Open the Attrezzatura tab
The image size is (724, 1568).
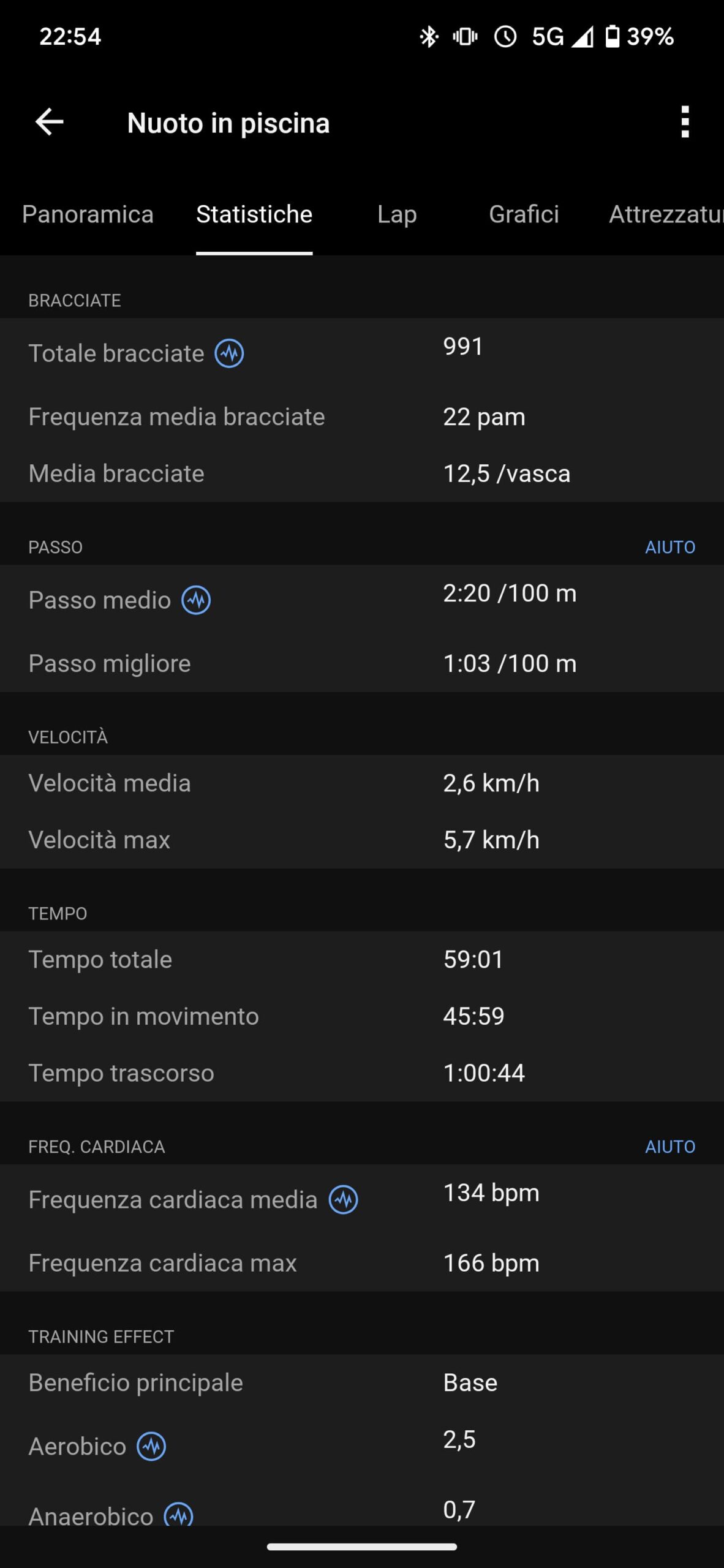click(666, 214)
